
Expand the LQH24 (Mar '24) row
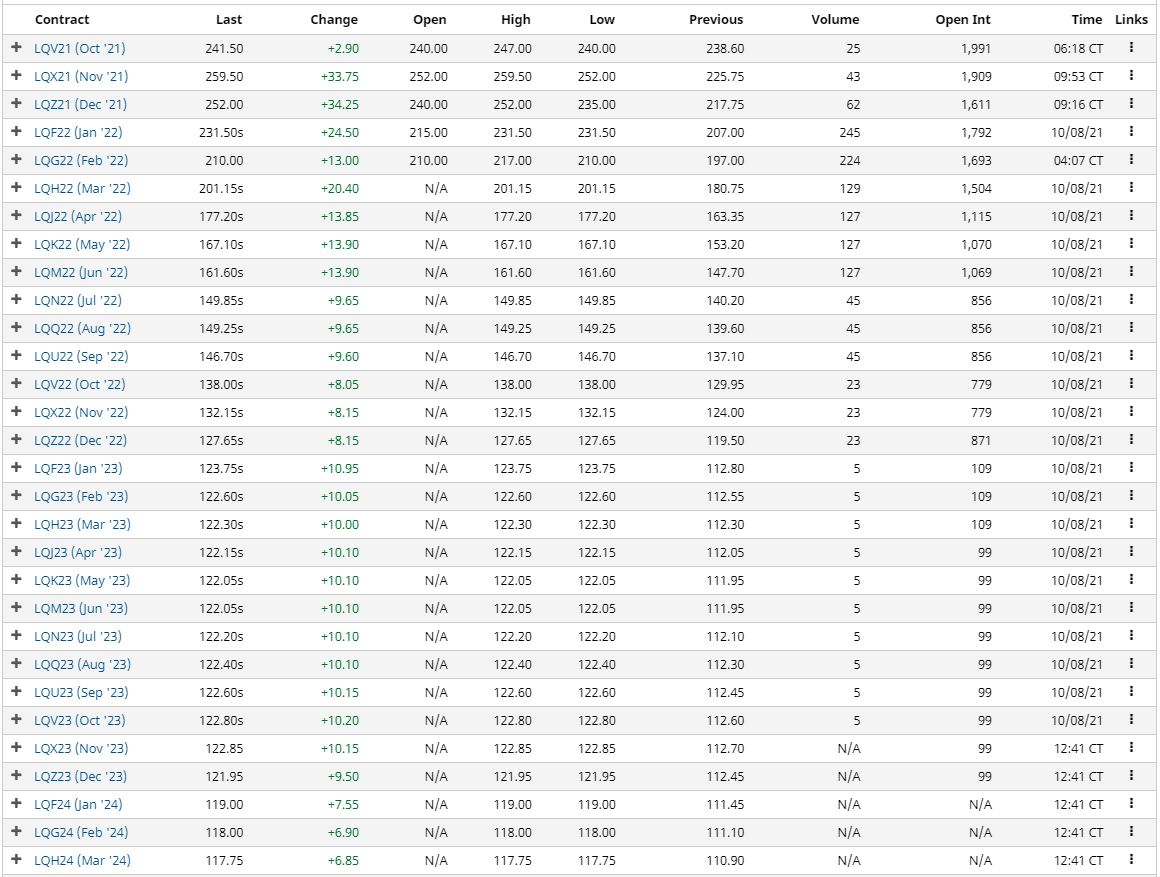click(16, 860)
